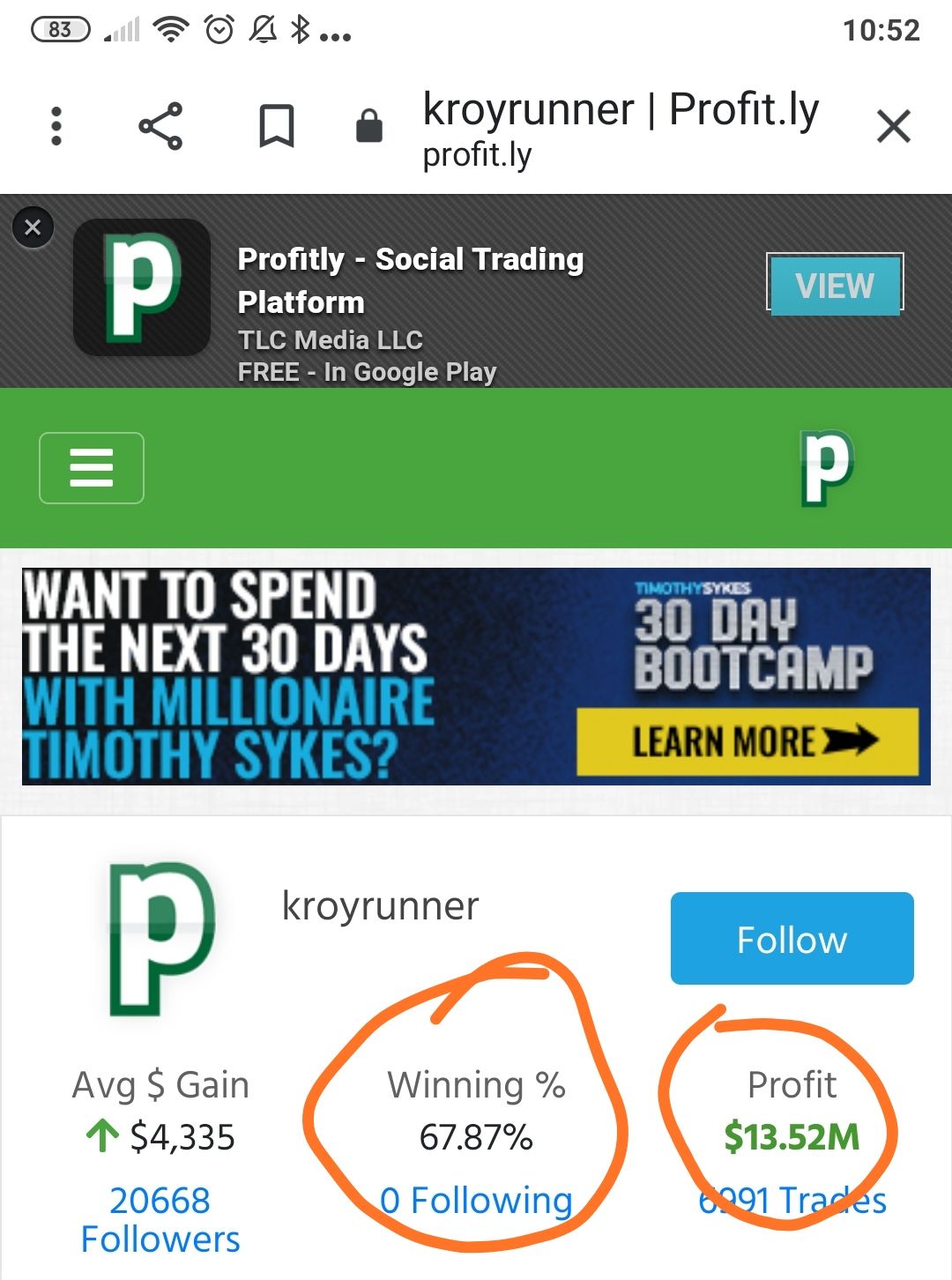View kroyrunner's Trades
The height and width of the screenshot is (1280, 952).
tap(793, 1201)
